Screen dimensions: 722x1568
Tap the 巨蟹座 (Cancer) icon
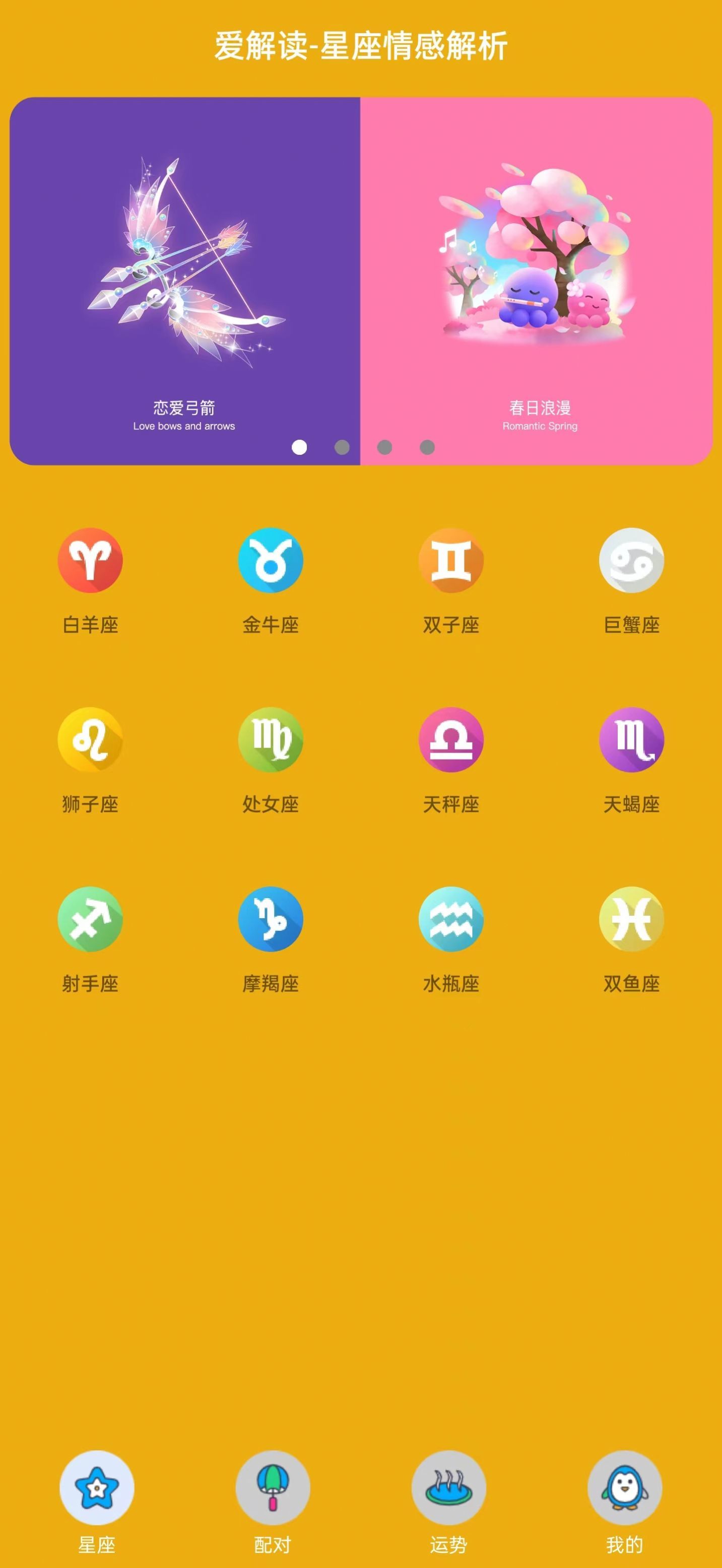click(631, 560)
